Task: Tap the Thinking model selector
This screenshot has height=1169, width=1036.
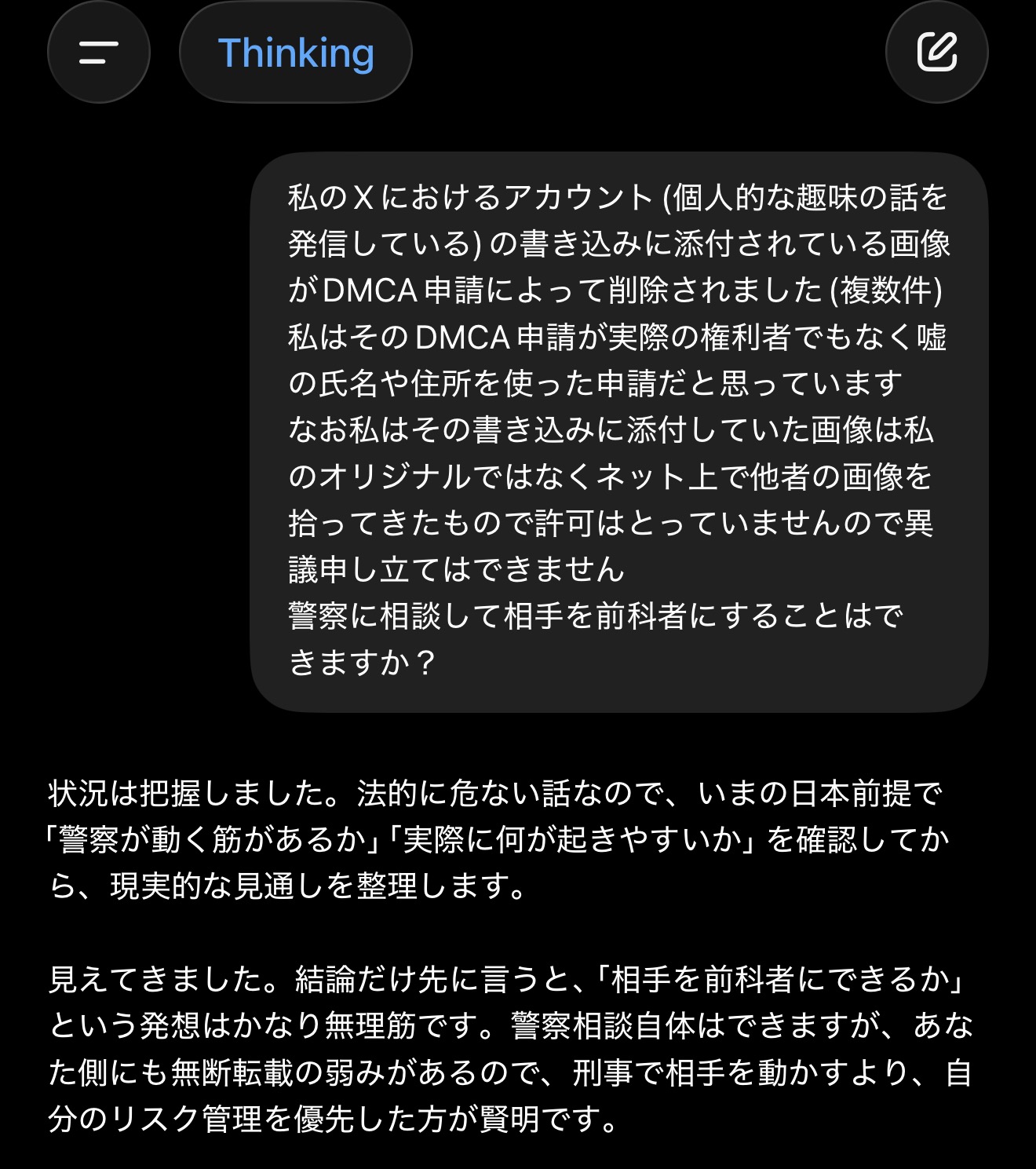Action: click(296, 53)
